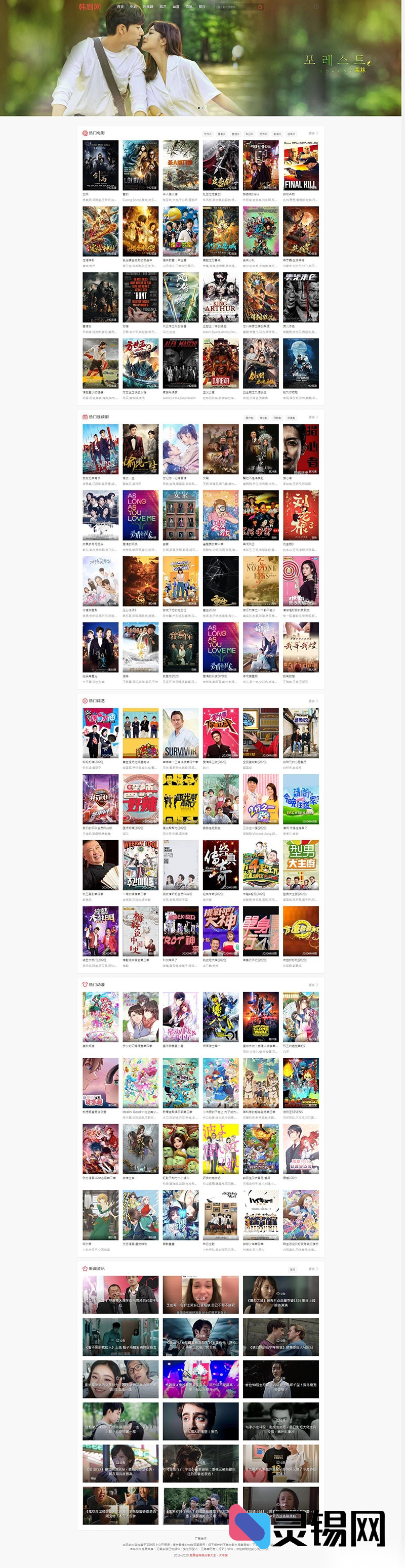
Task: Go to the 连续剧 nav tab
Action: 148,7
